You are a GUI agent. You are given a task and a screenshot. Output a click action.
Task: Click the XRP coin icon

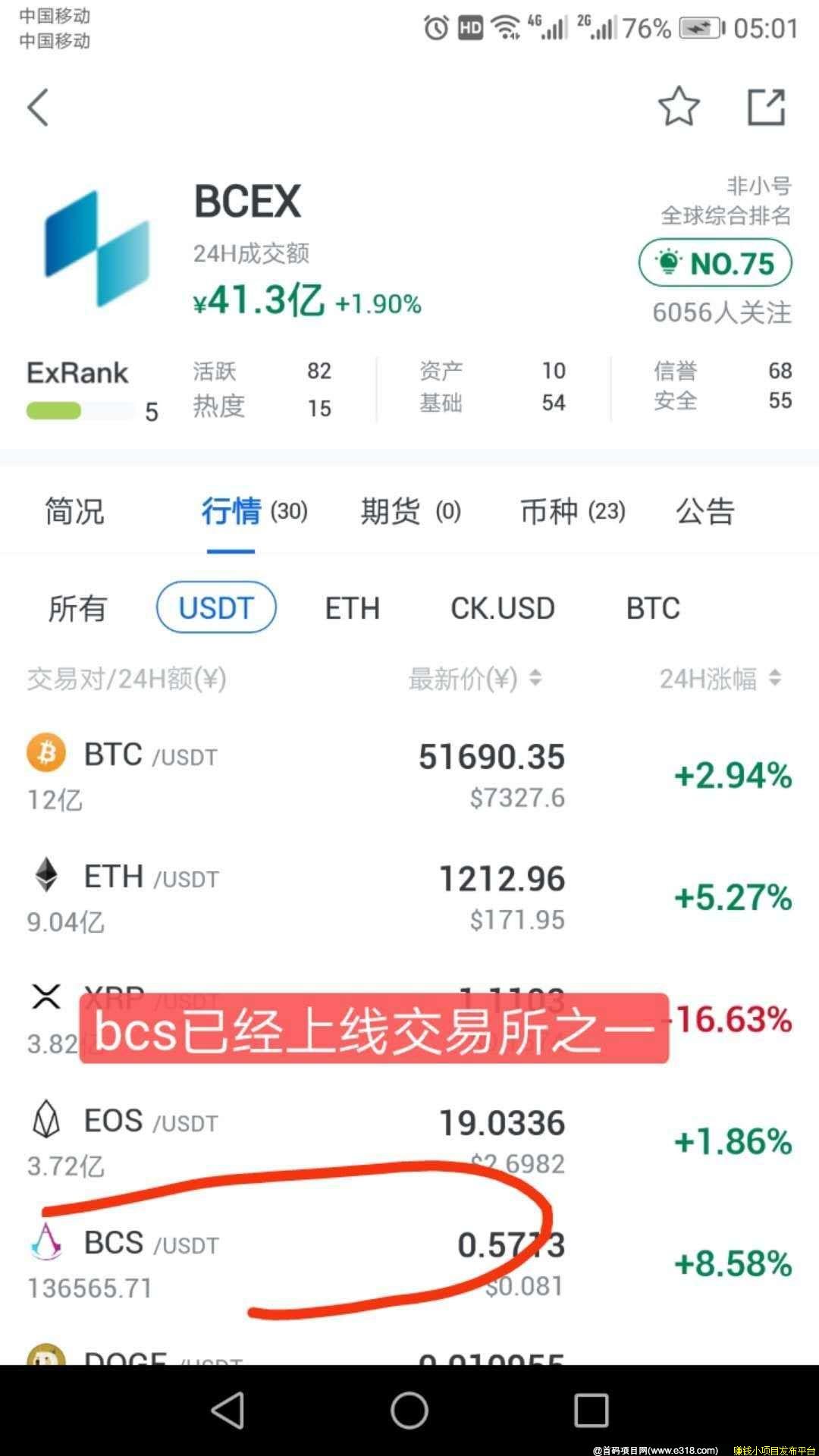point(45,997)
